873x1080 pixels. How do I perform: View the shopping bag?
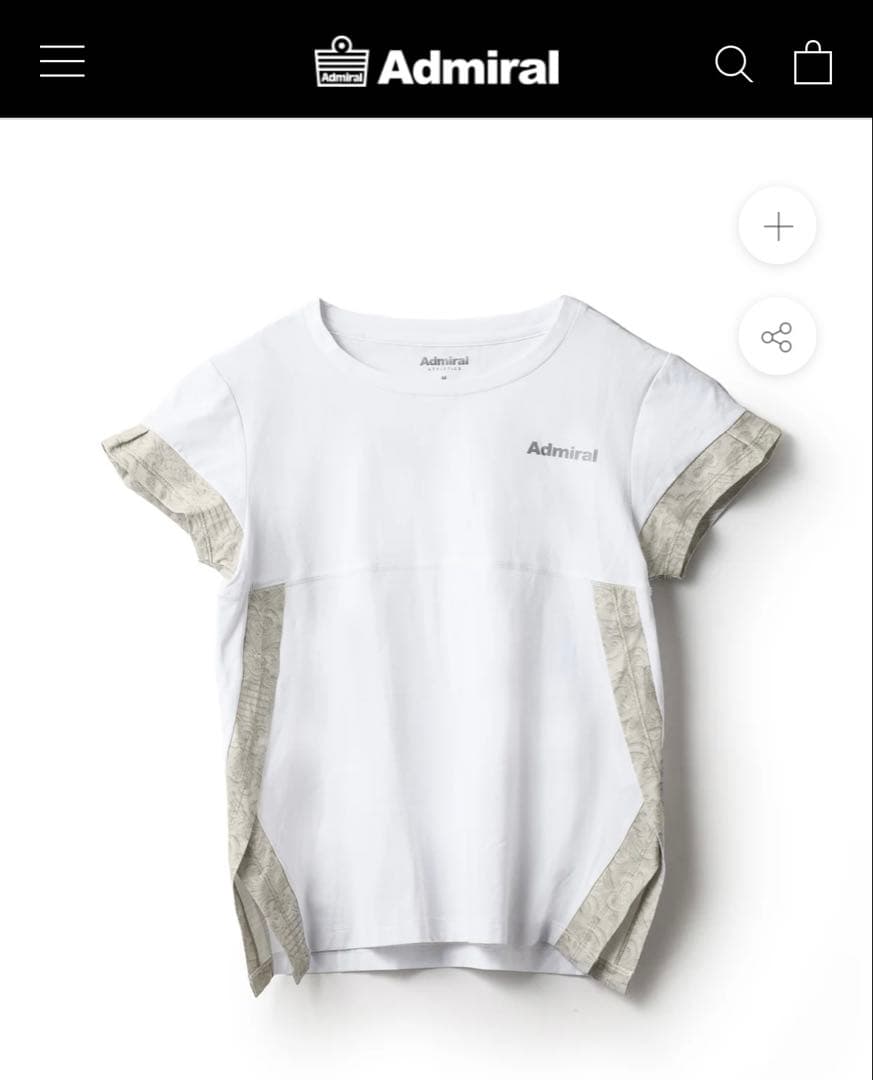[x=812, y=64]
